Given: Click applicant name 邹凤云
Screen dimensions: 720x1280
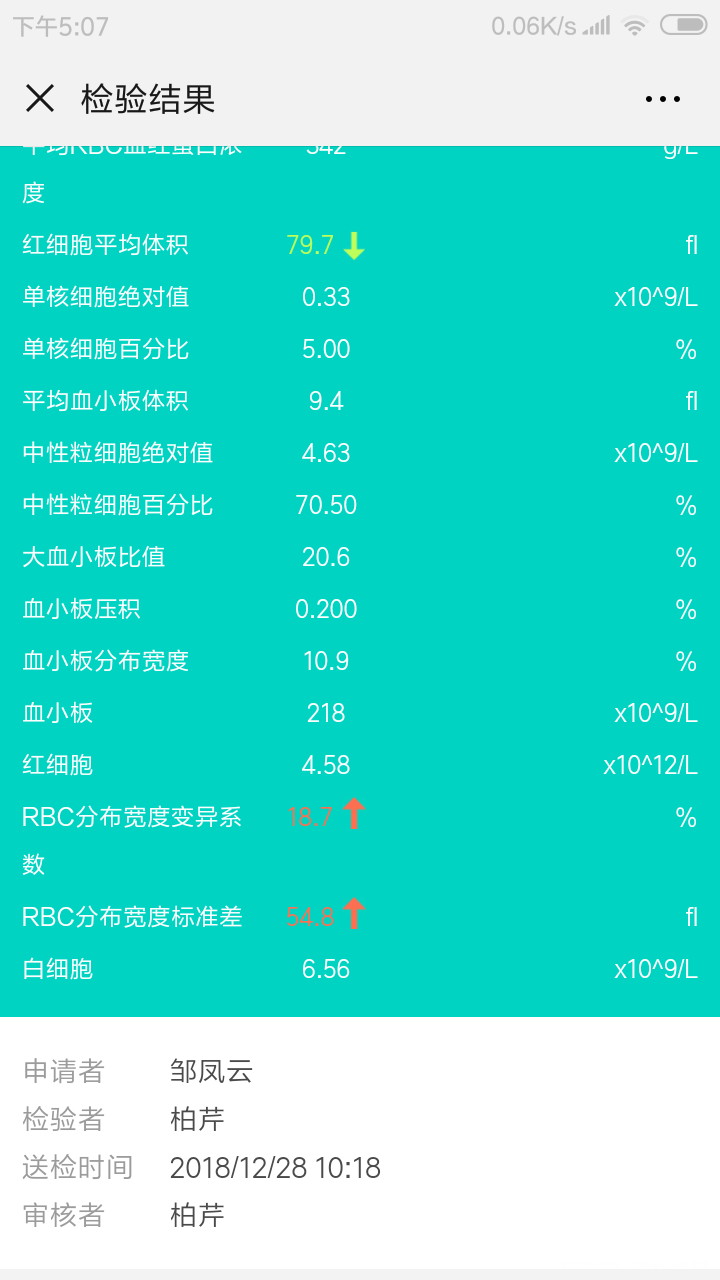Looking at the screenshot, I should point(212,1070).
